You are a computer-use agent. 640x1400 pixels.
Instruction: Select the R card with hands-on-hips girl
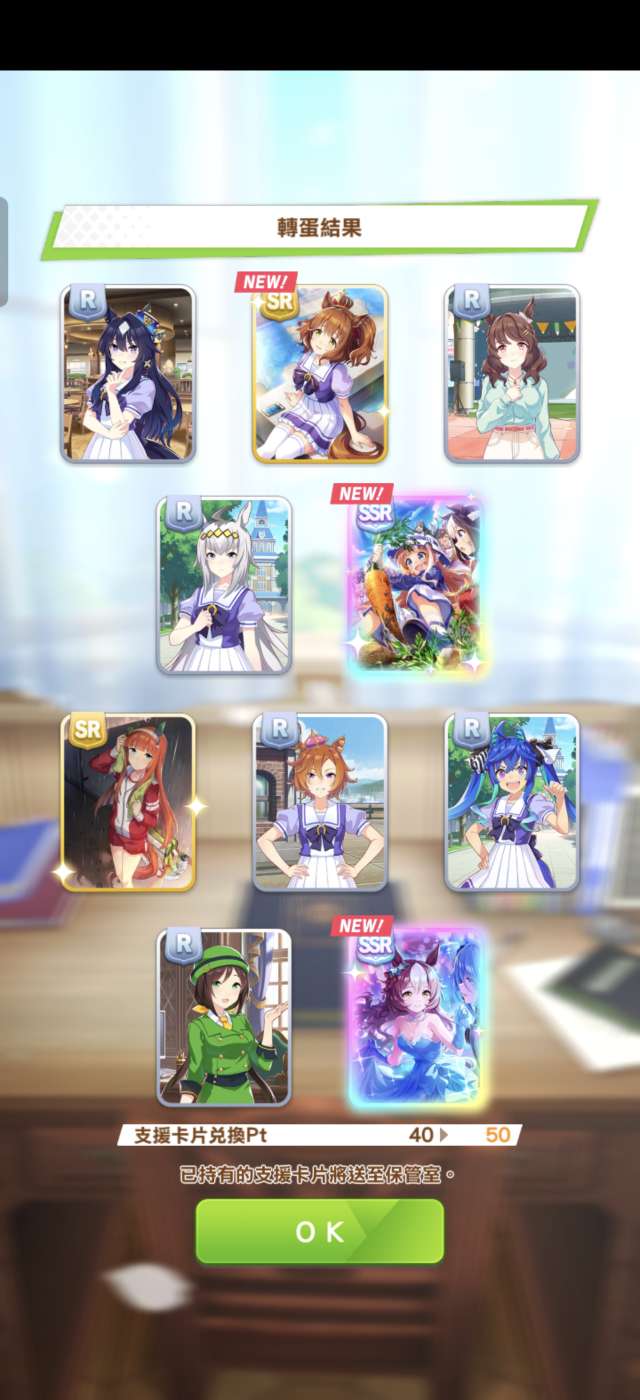320,803
